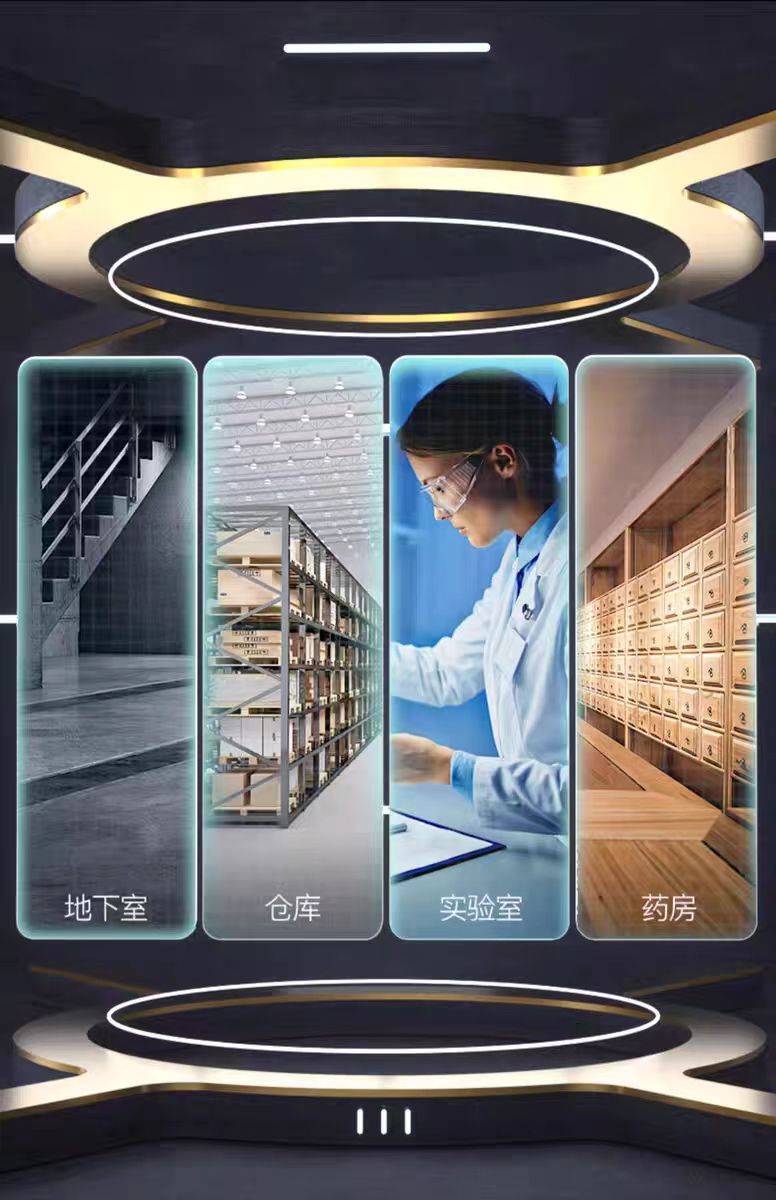Select the 地下室 scene card
Image resolution: width=776 pixels, height=1200 pixels.
pyautogui.click(x=106, y=648)
